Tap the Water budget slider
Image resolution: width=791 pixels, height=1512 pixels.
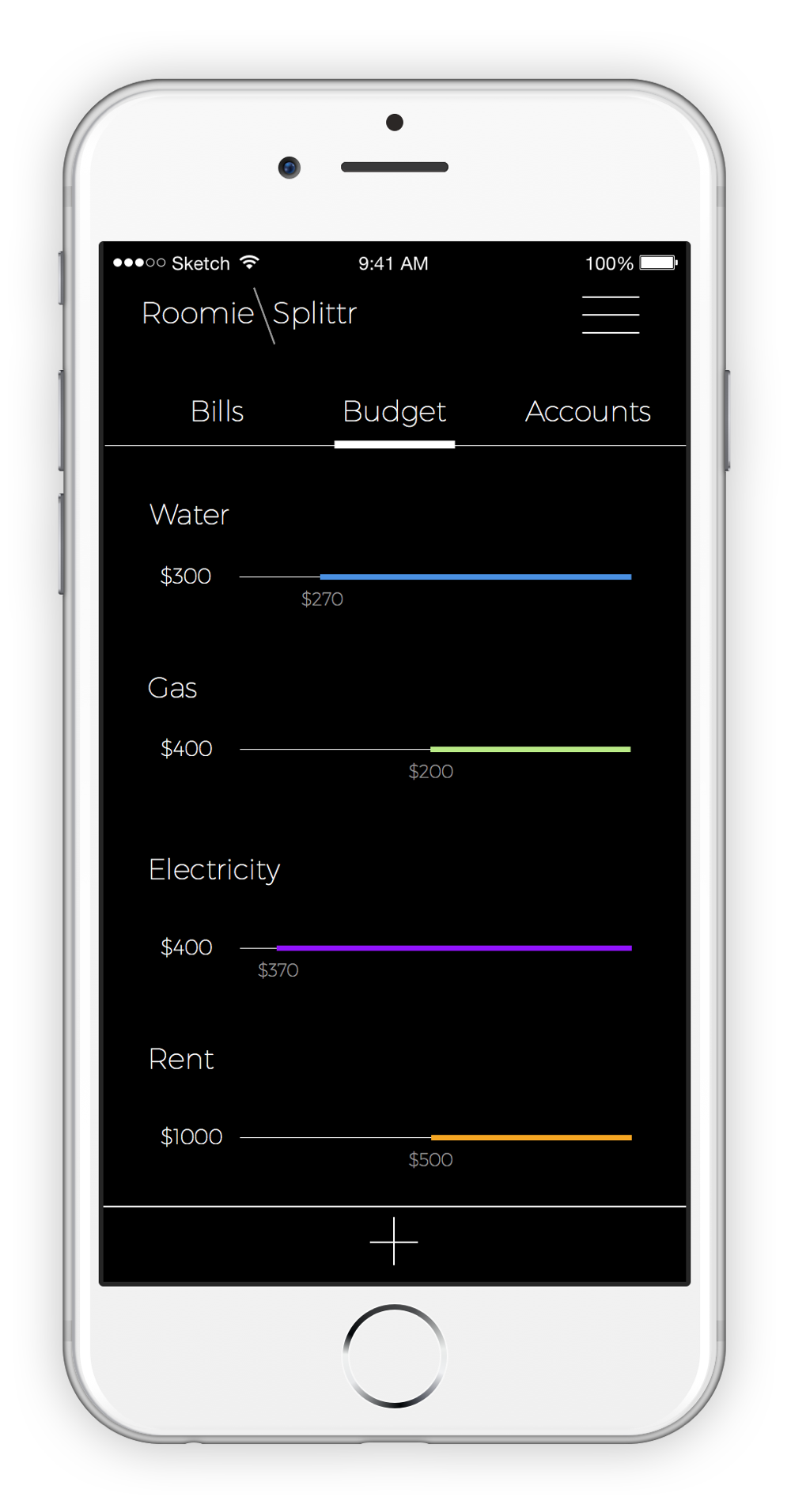[x=436, y=576]
